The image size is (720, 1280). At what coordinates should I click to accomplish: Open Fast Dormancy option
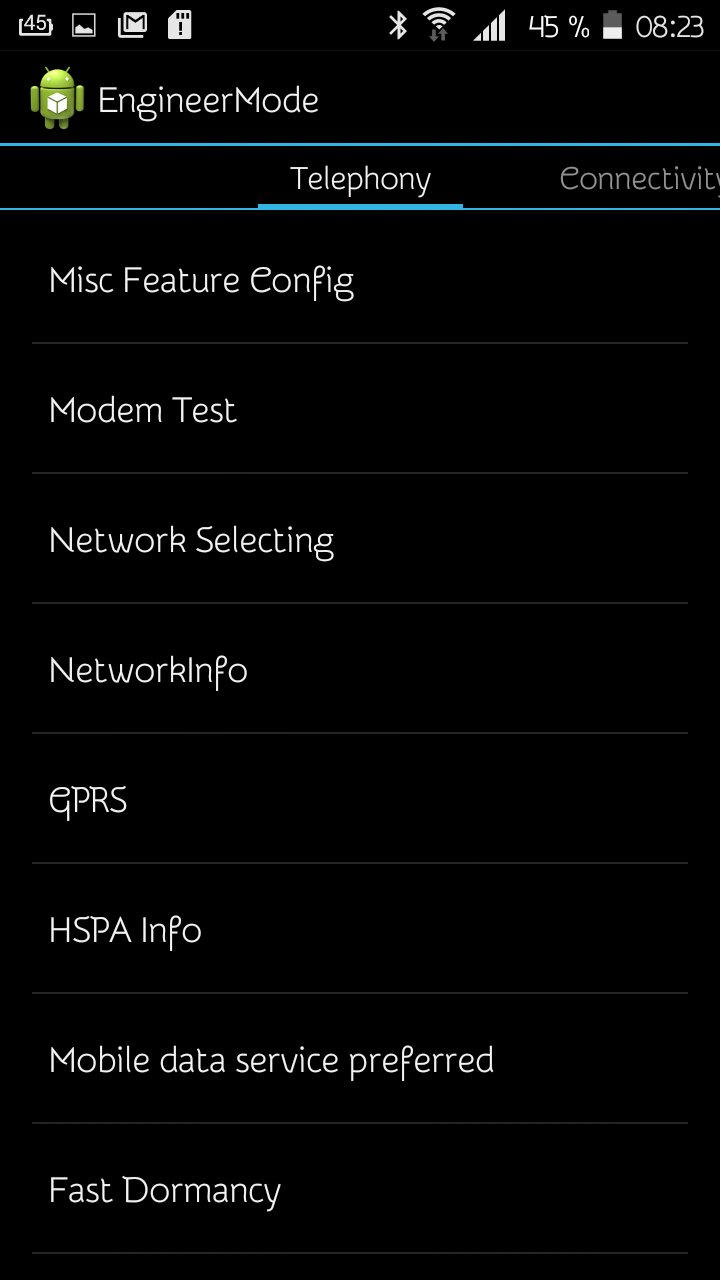click(360, 1190)
